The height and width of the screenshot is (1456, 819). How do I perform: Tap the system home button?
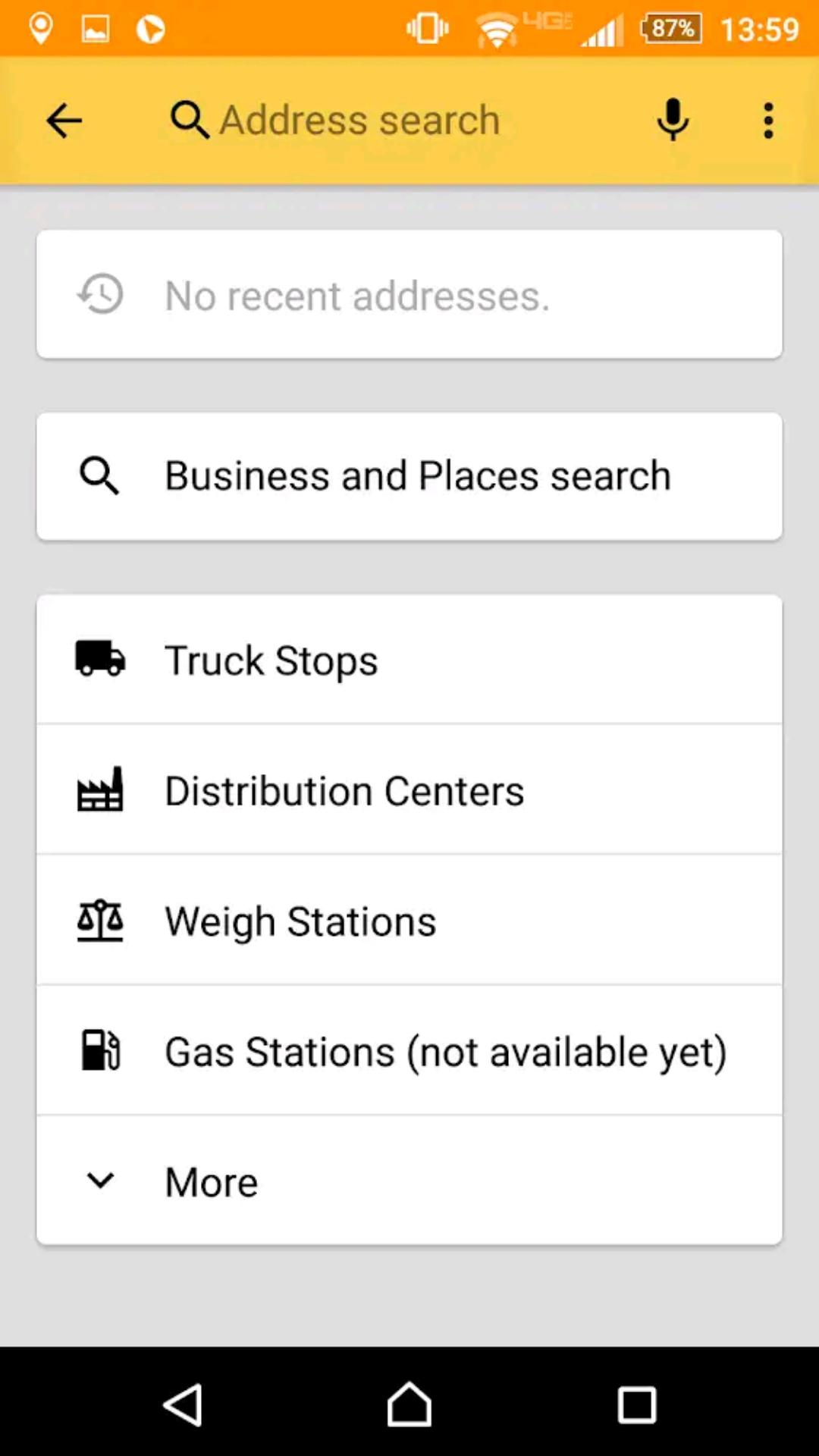[x=409, y=1404]
